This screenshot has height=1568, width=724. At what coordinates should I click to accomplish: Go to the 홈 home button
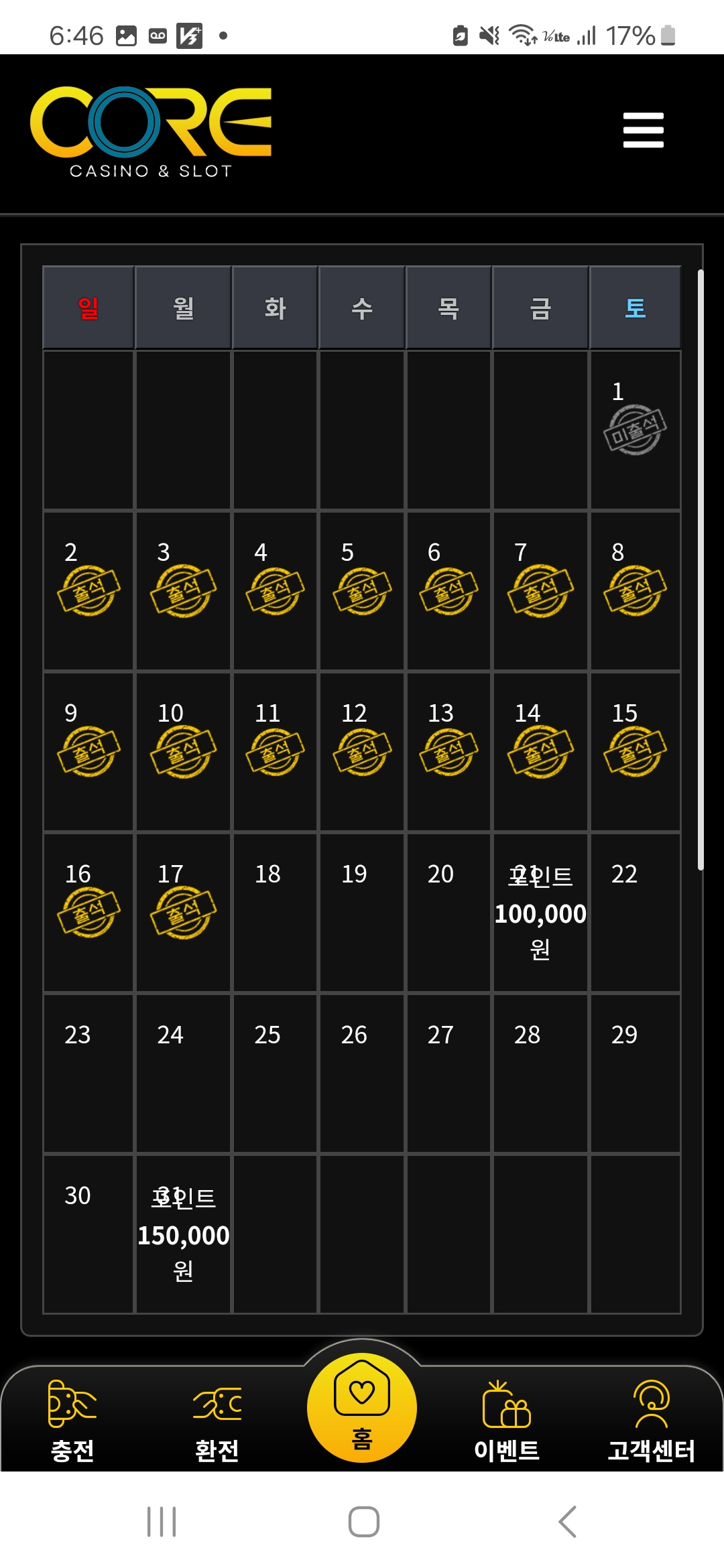tap(362, 1407)
